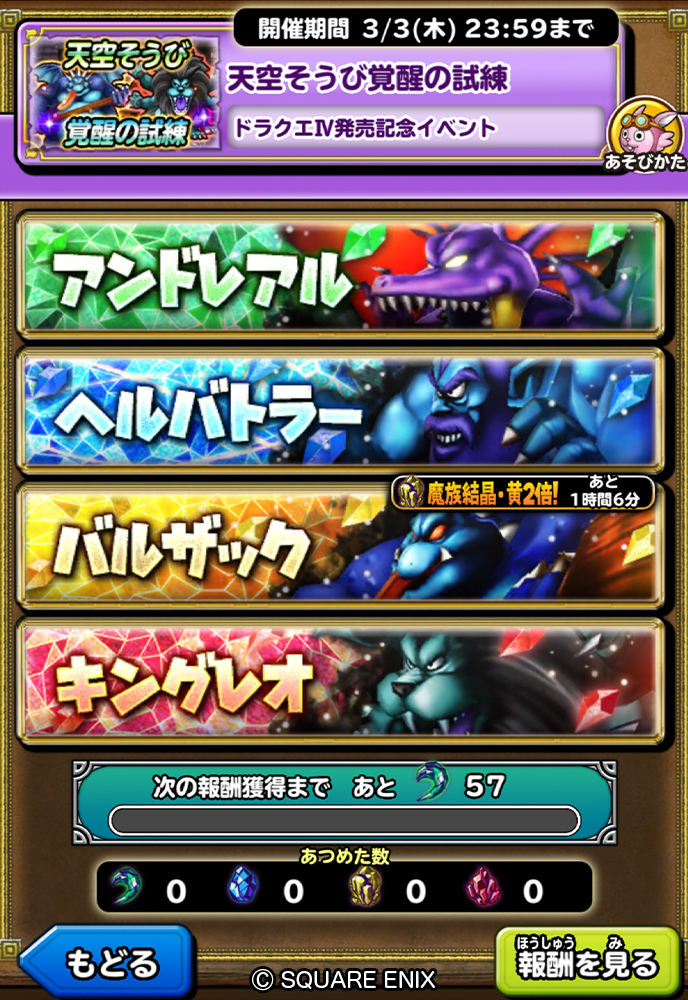View rewards with 報酬を見る button
Viewport: 688px width, 1000px height.
click(588, 962)
